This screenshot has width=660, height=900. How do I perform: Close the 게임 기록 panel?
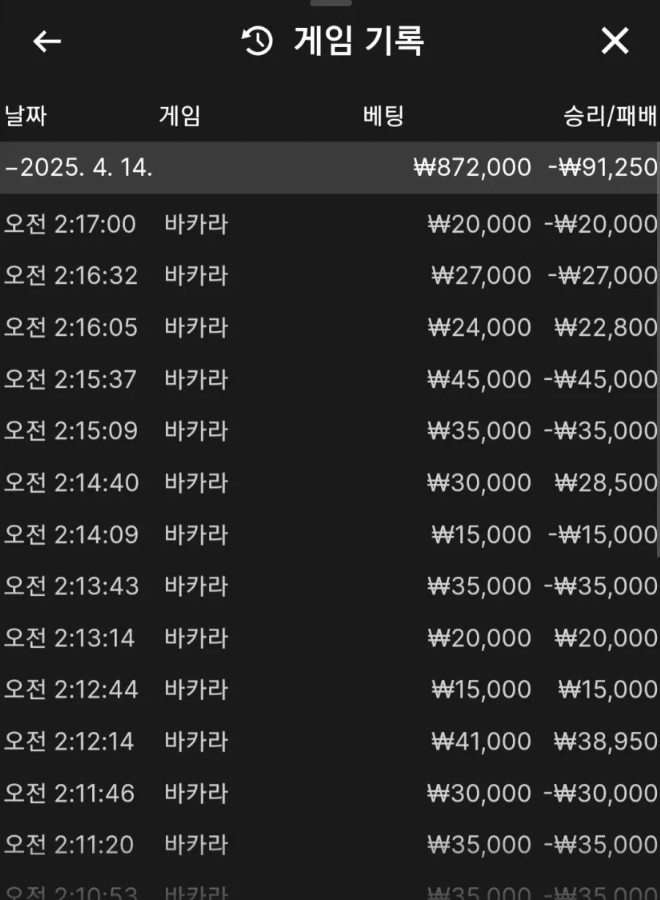(x=614, y=41)
